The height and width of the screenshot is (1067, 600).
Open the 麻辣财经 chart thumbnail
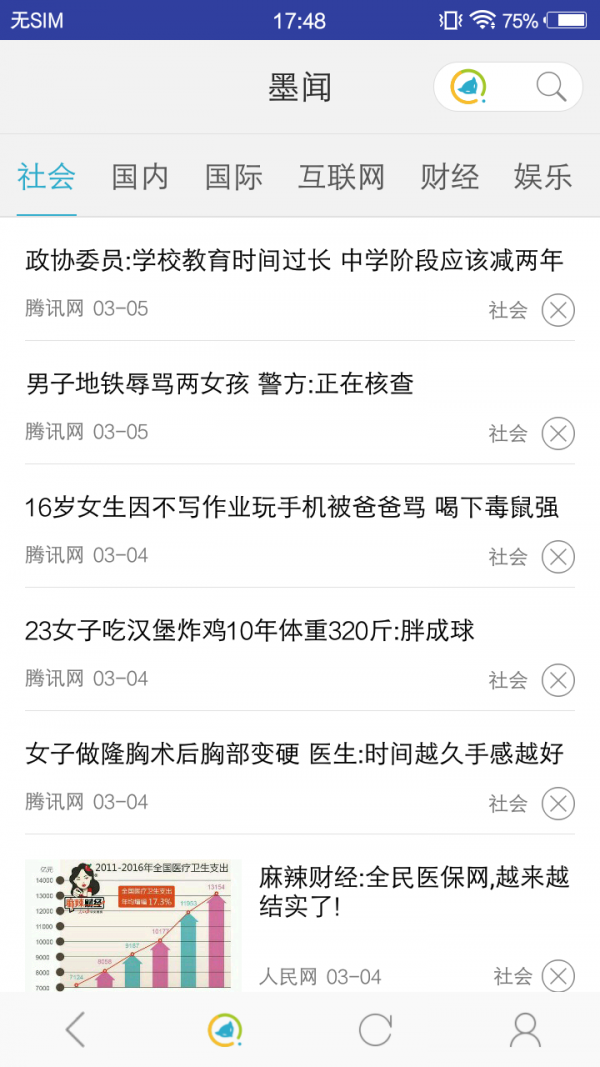[x=133, y=925]
